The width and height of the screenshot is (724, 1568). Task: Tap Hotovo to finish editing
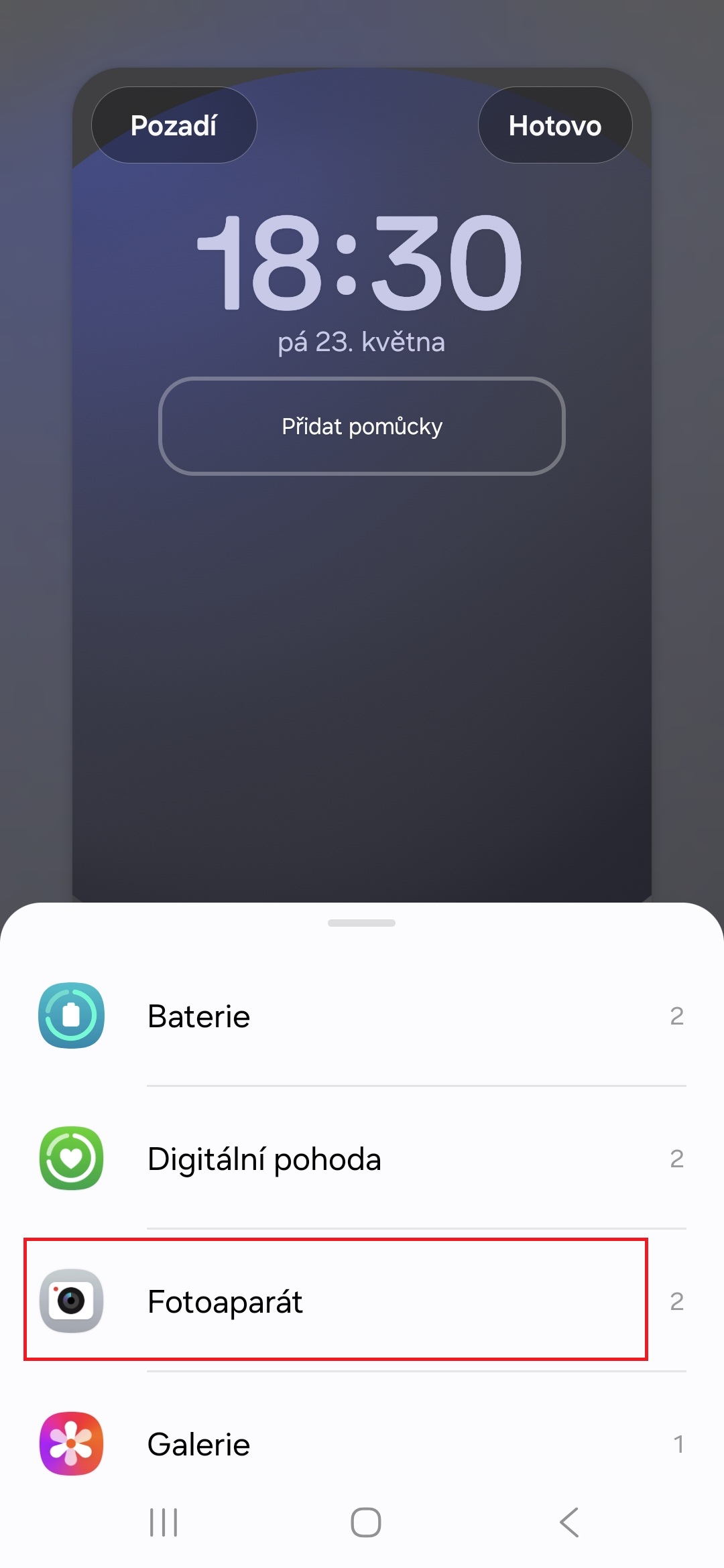click(554, 125)
